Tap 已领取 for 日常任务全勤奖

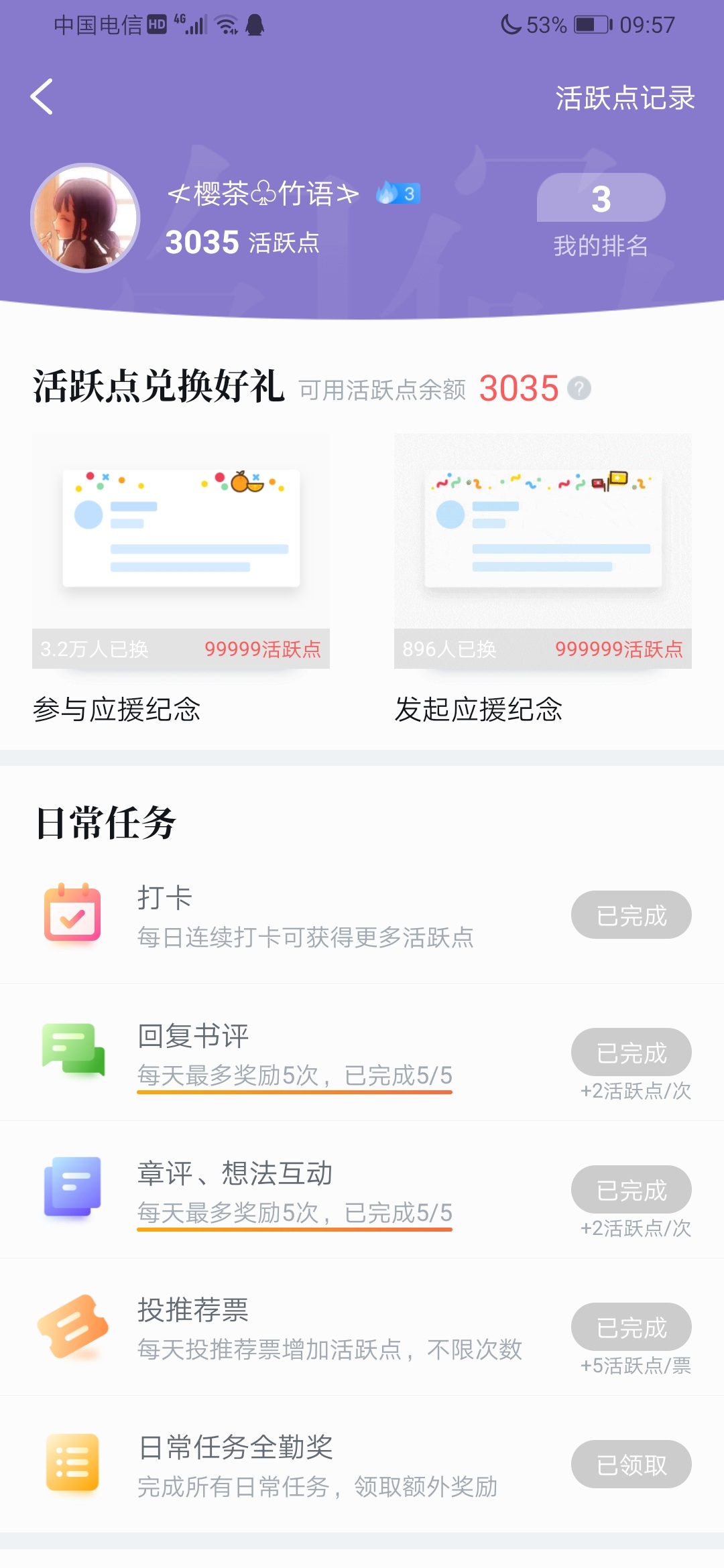(631, 1464)
